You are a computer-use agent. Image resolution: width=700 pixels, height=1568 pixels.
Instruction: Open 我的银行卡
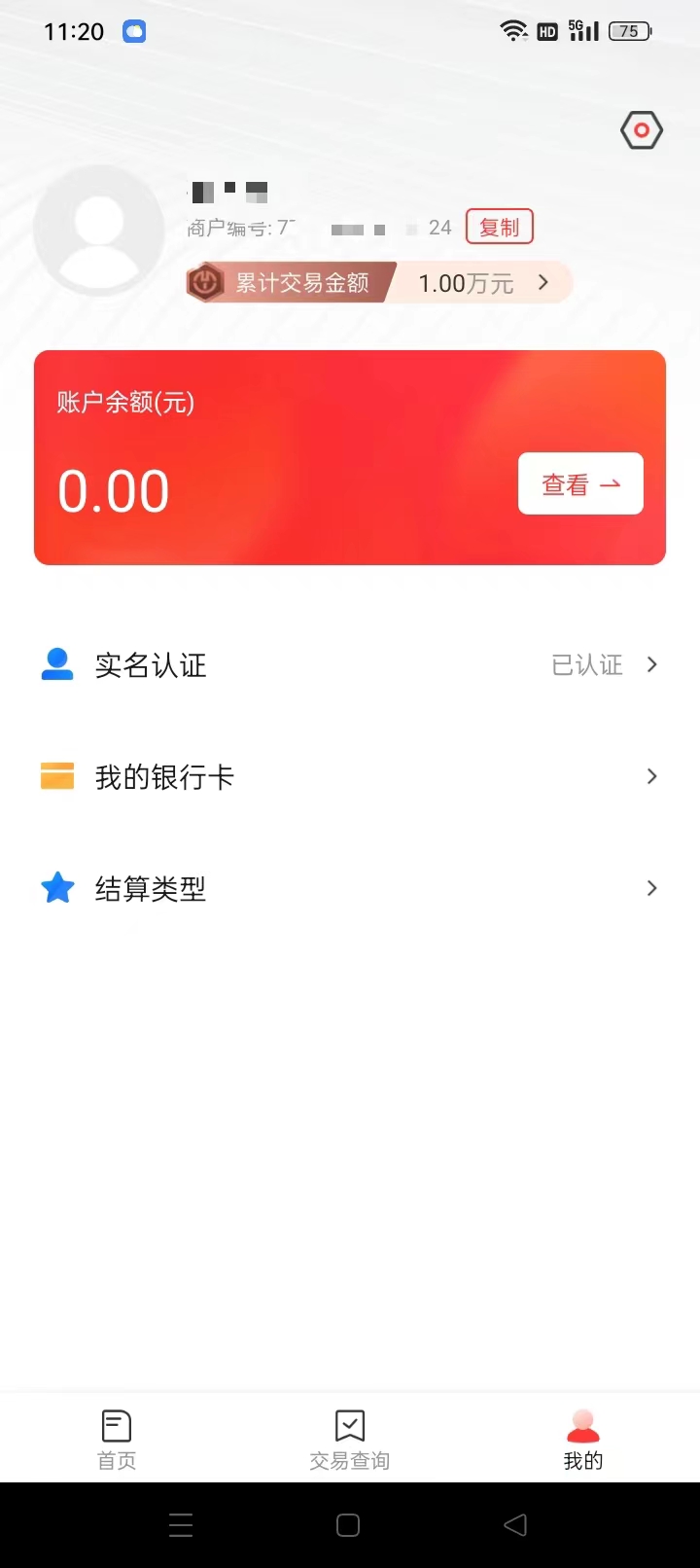click(350, 776)
